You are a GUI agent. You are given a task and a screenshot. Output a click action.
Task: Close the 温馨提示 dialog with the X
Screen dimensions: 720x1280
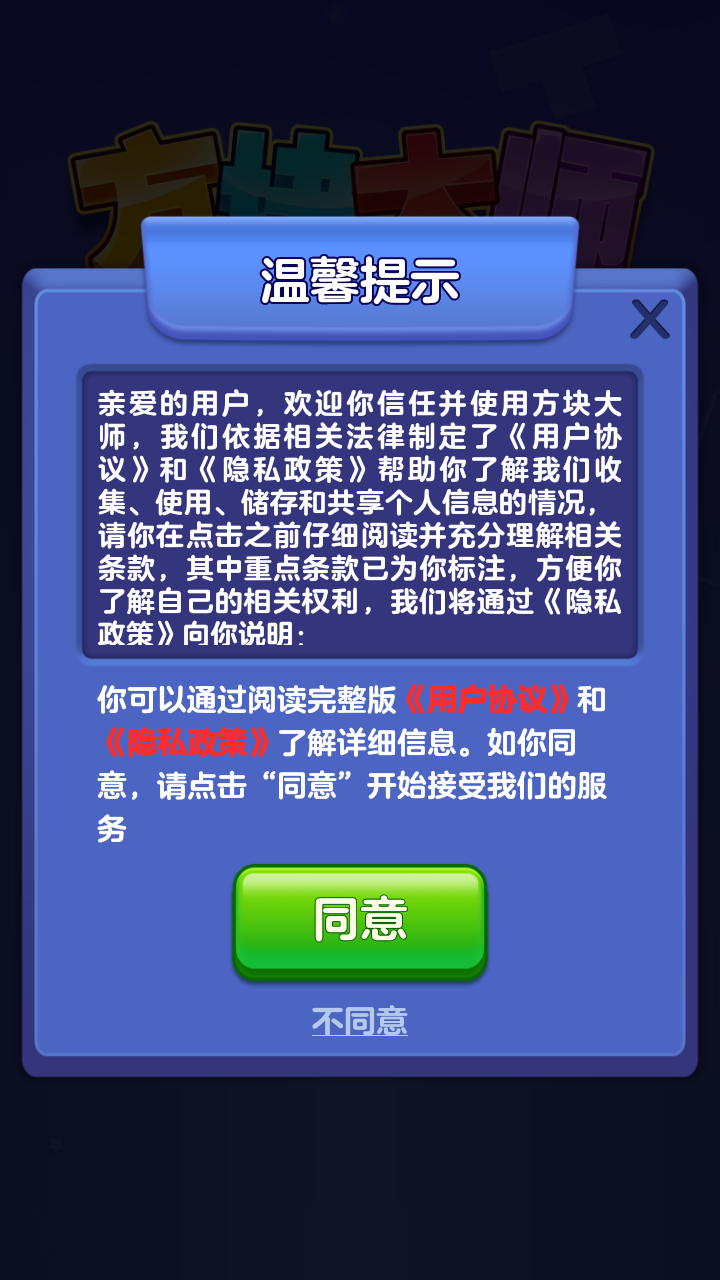click(649, 319)
